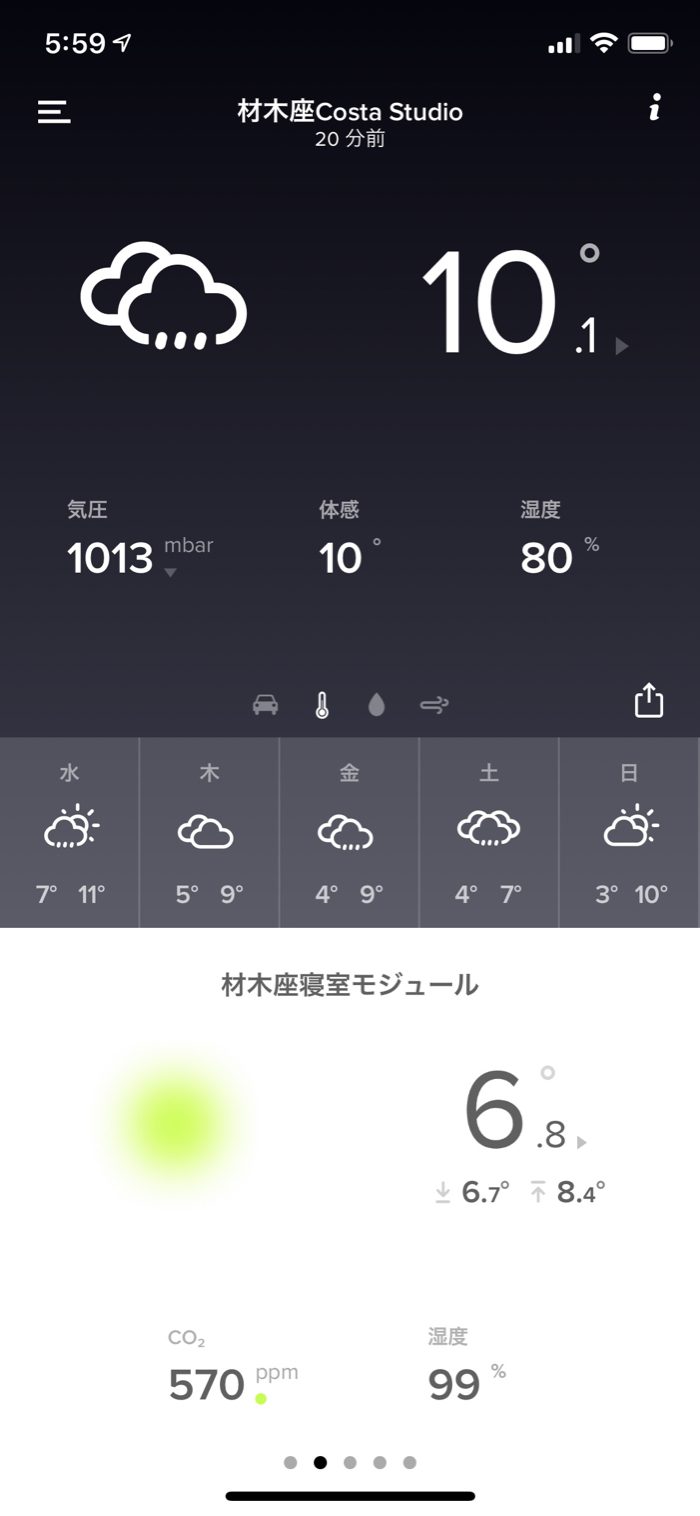Open the 金 day forecast

349,832
